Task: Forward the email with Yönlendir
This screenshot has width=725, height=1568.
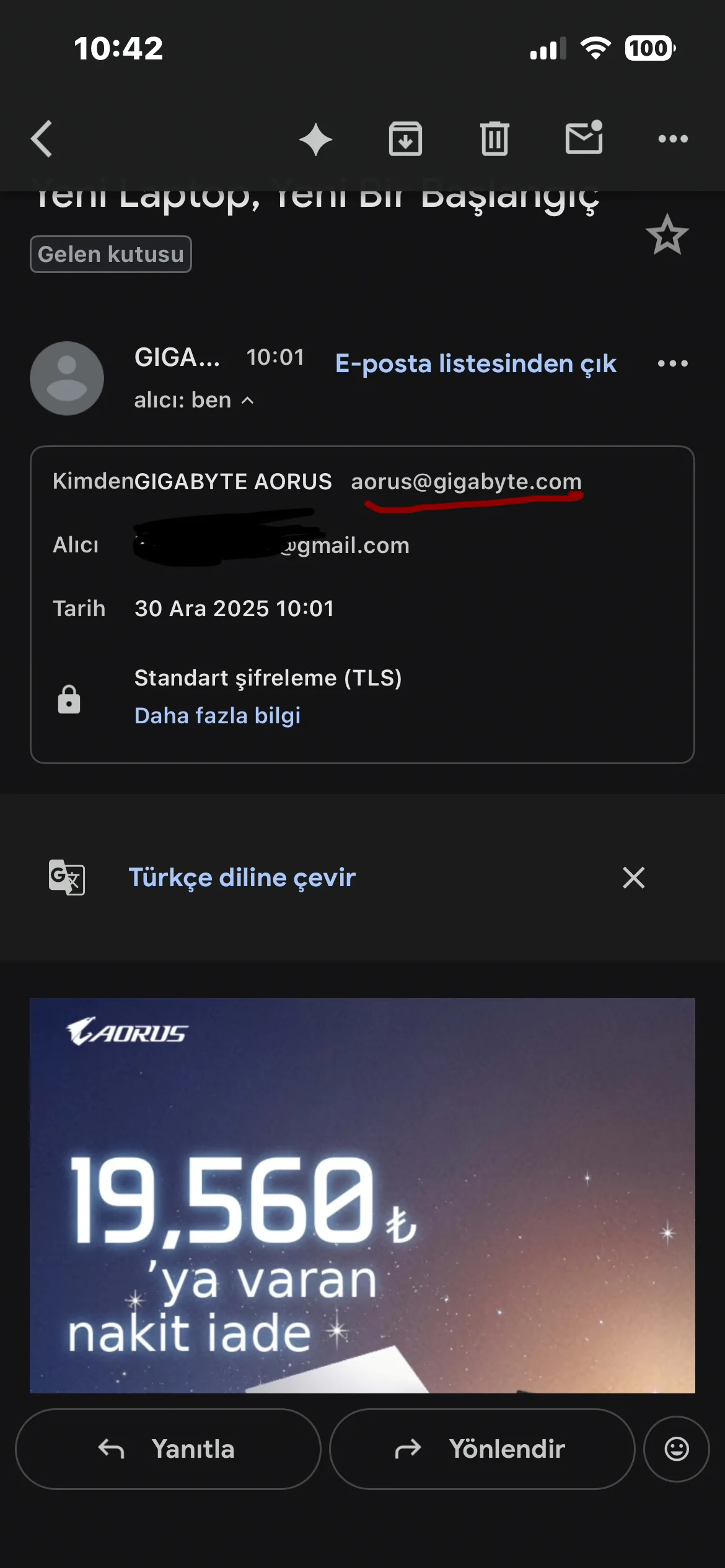Action: point(482,1449)
